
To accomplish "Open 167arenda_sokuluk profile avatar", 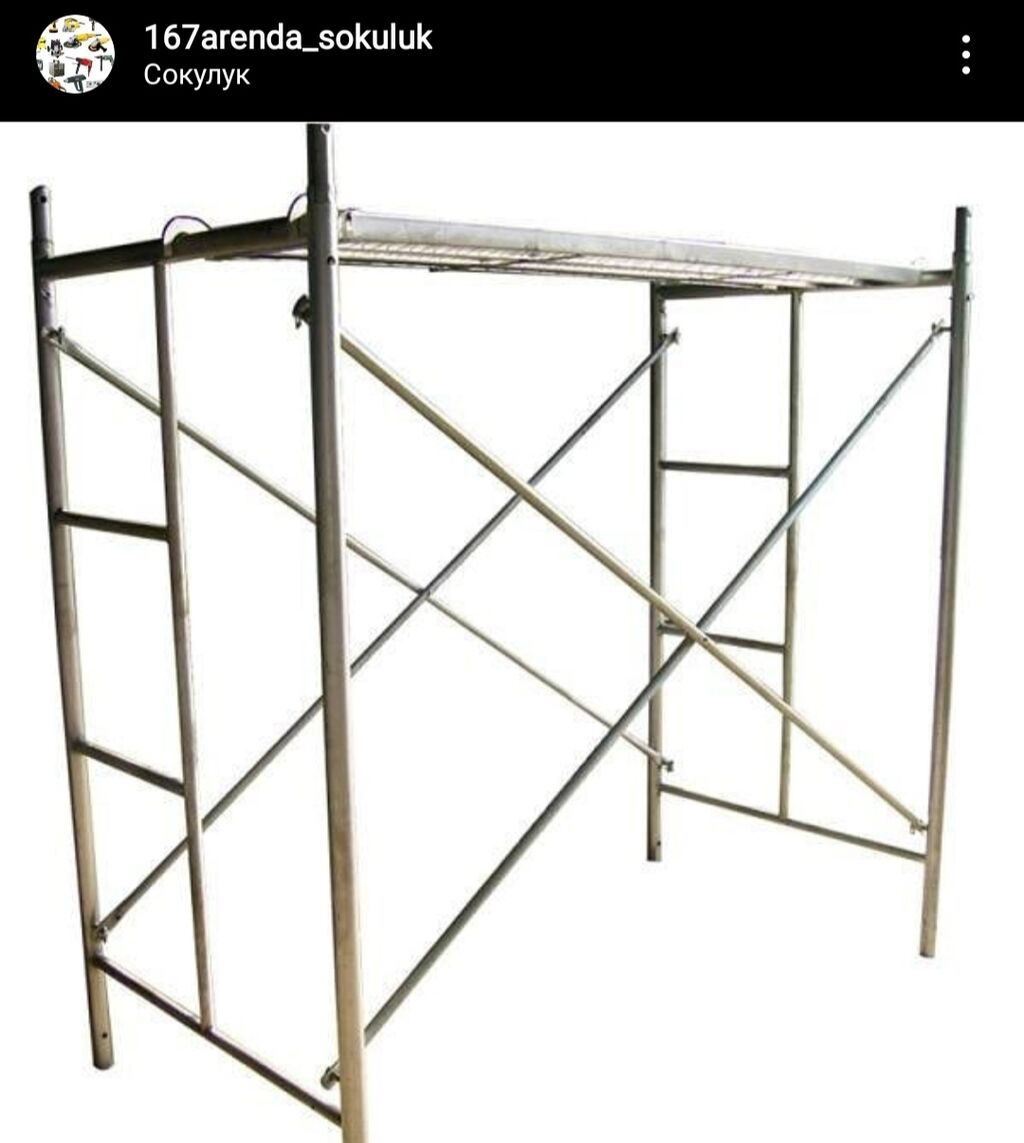I will click(75, 56).
